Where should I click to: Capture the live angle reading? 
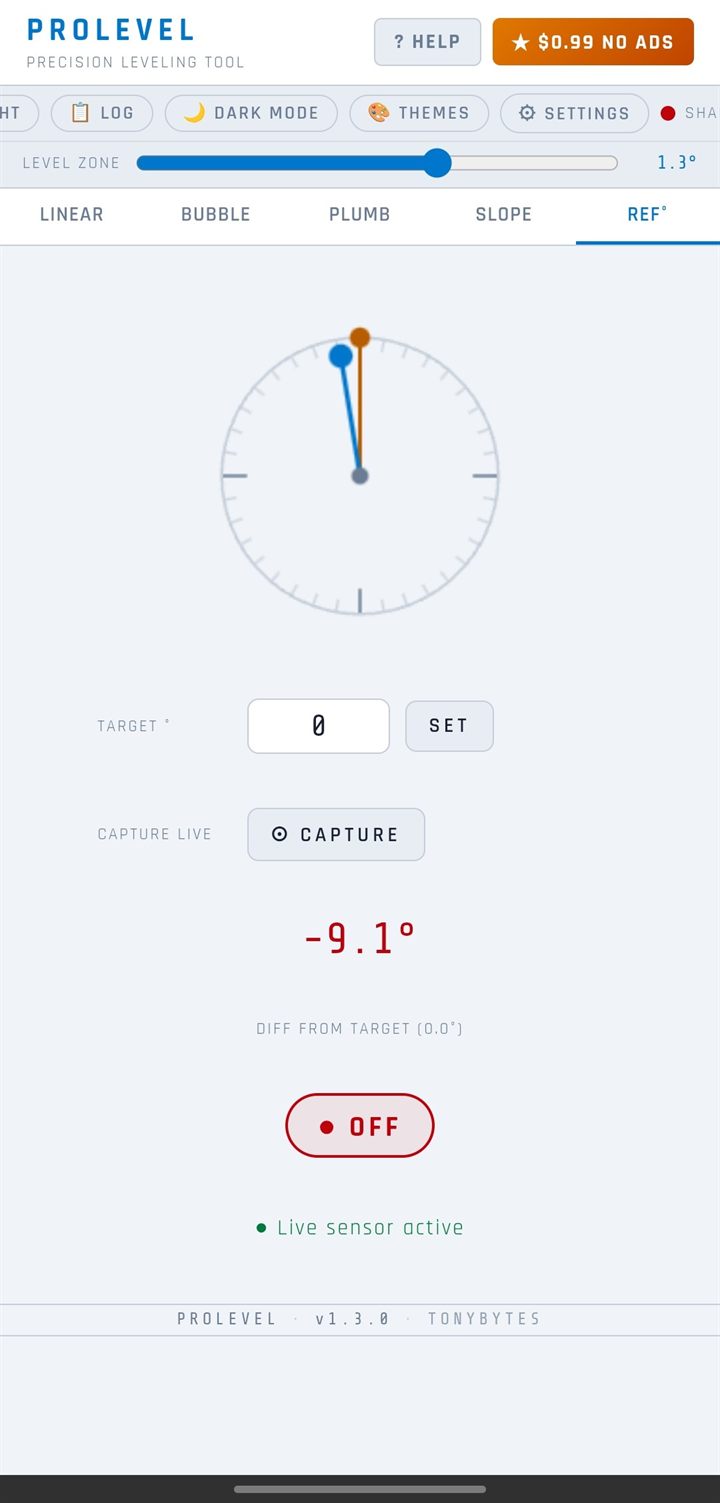tap(336, 834)
